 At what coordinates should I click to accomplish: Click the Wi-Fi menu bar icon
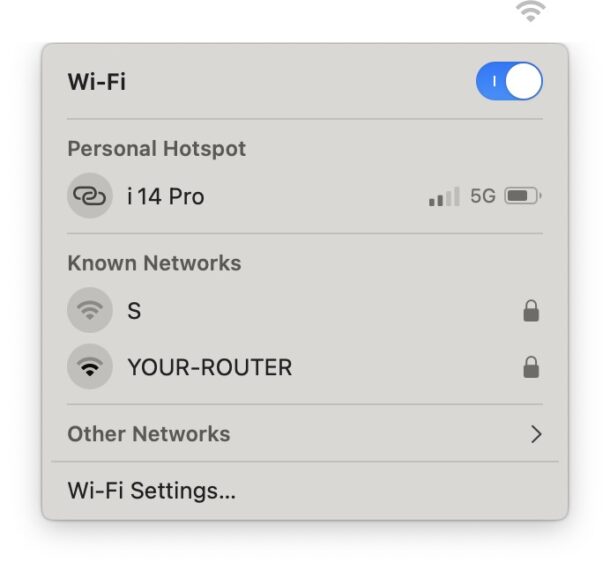coord(531,12)
